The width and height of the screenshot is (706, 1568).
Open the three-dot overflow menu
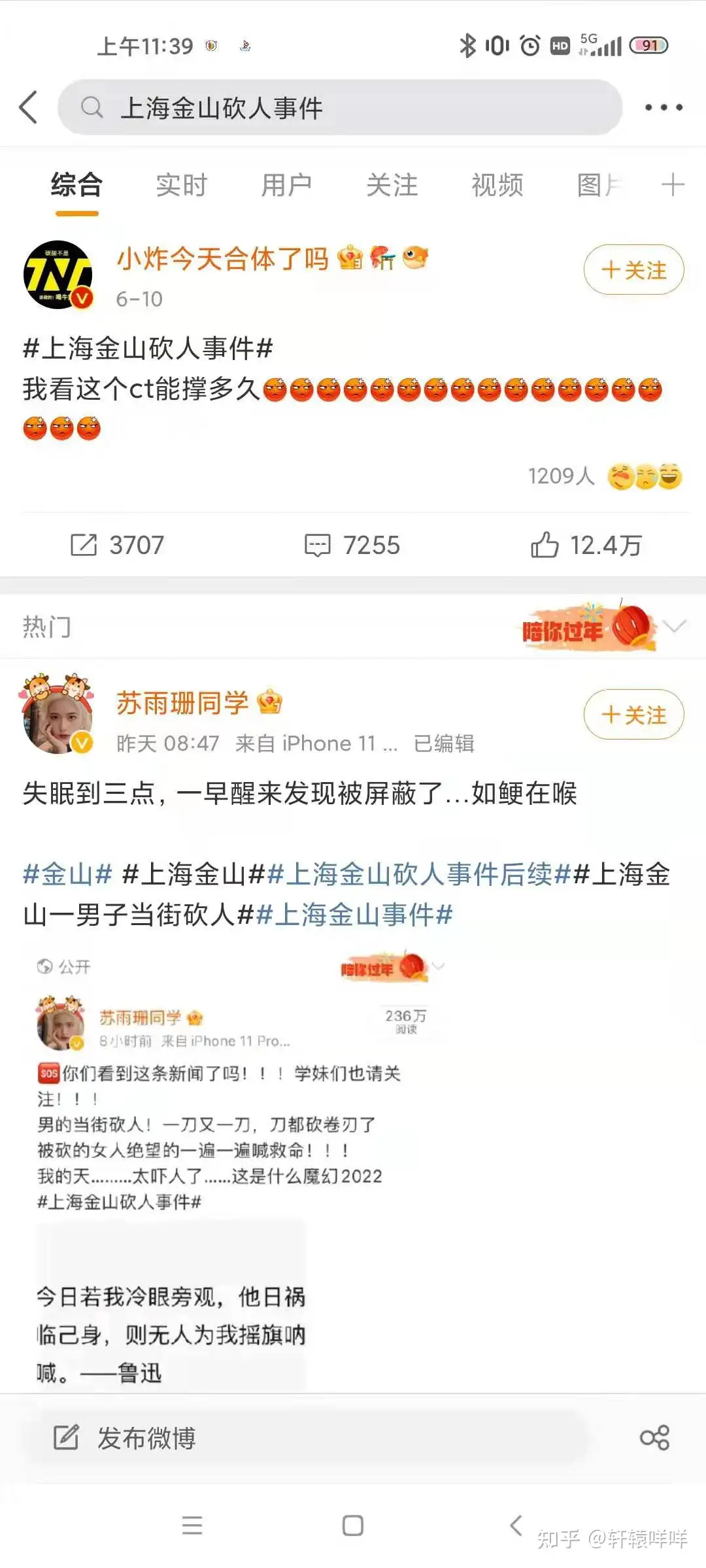[664, 108]
